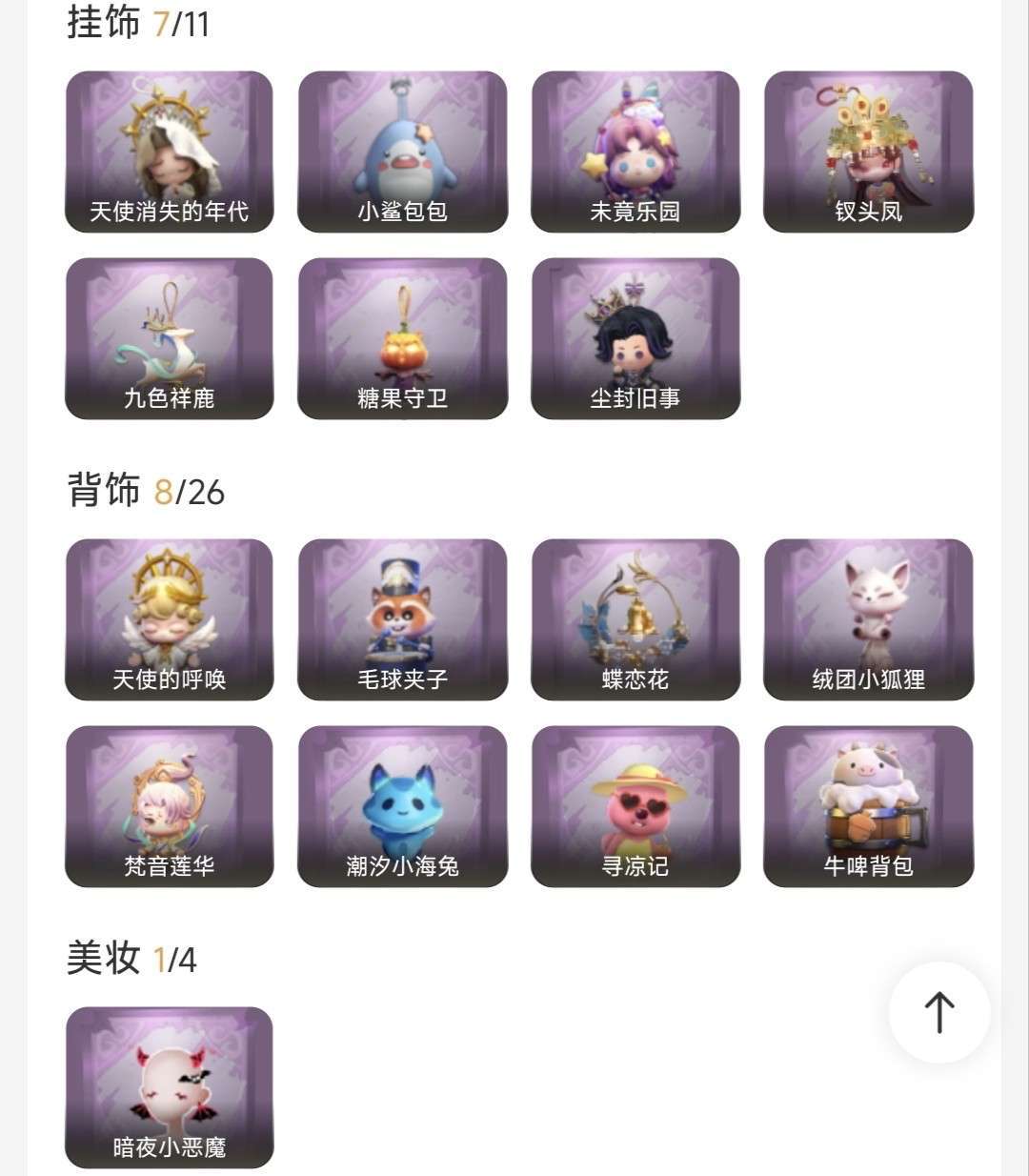Image resolution: width=1029 pixels, height=1176 pixels.
Task: Open the 糖果守卫 pumpkin pendant
Action: [x=401, y=338]
